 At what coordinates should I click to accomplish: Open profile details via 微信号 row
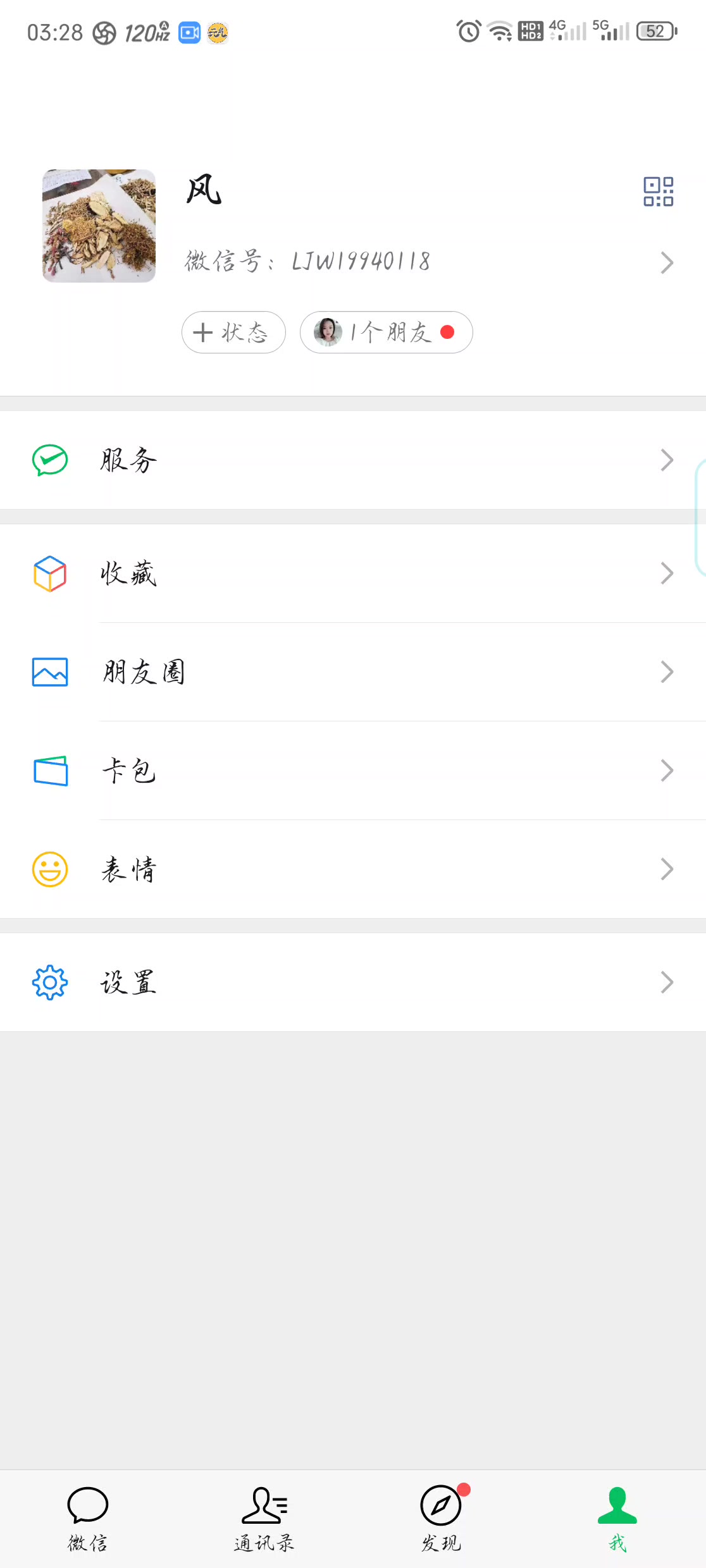click(429, 261)
